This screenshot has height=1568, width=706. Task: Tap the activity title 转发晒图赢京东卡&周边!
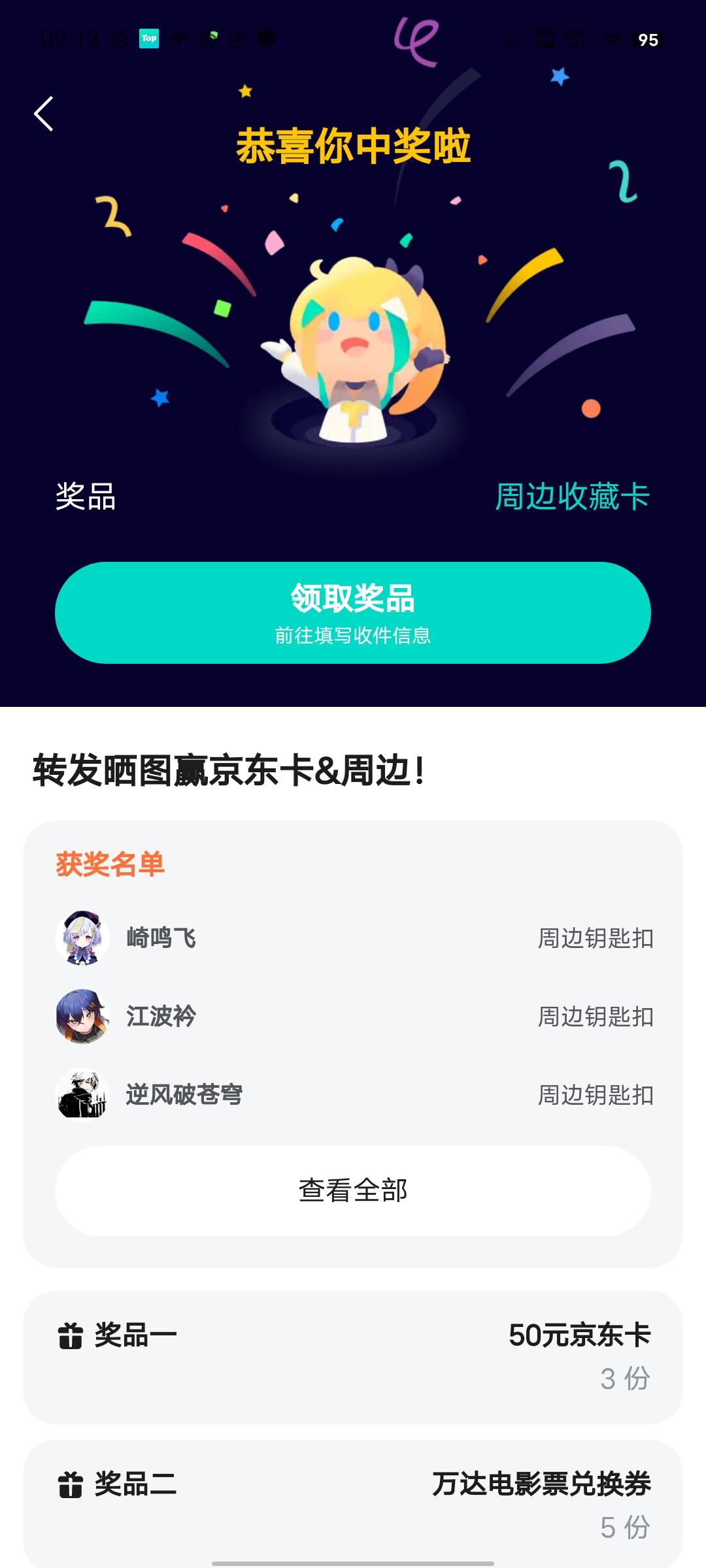coord(227,772)
